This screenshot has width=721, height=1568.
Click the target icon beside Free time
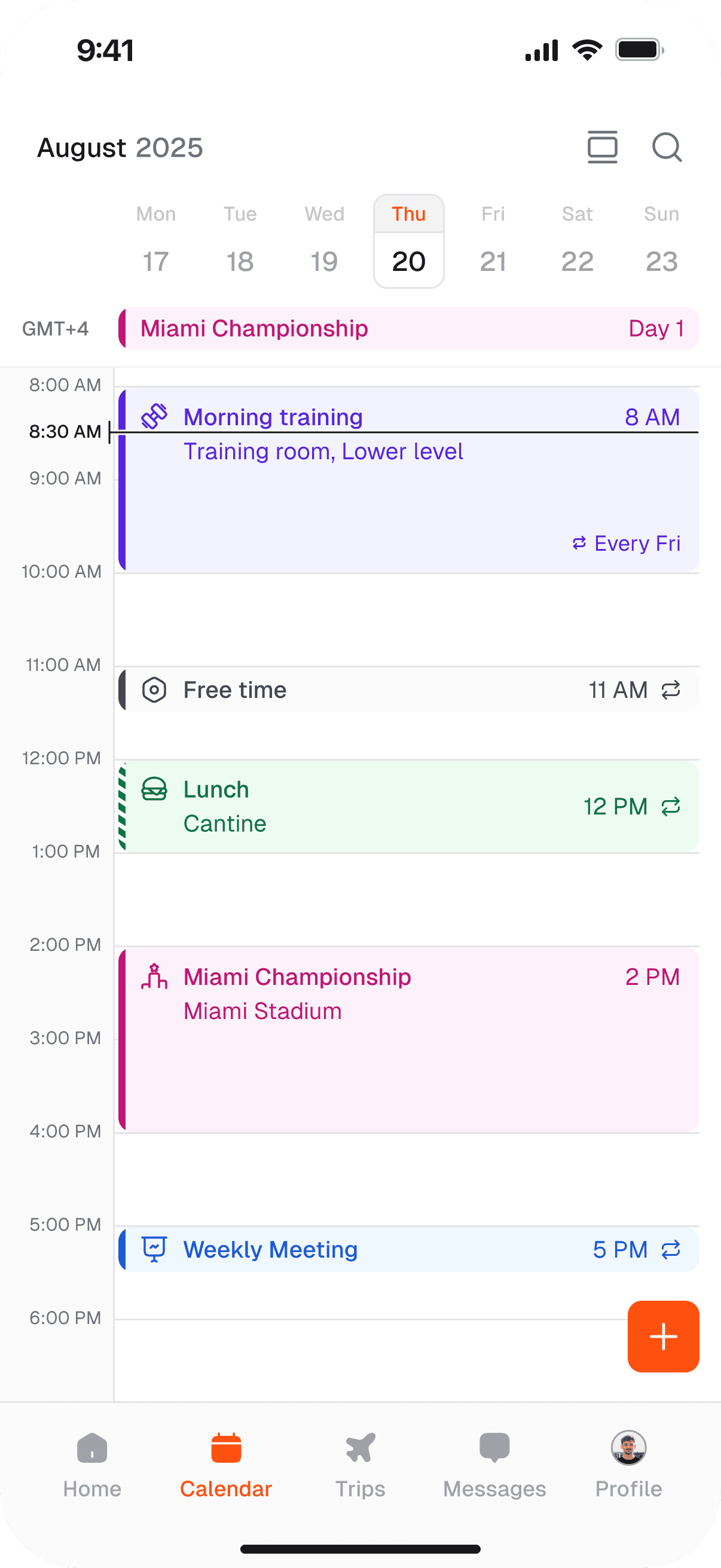pos(154,690)
